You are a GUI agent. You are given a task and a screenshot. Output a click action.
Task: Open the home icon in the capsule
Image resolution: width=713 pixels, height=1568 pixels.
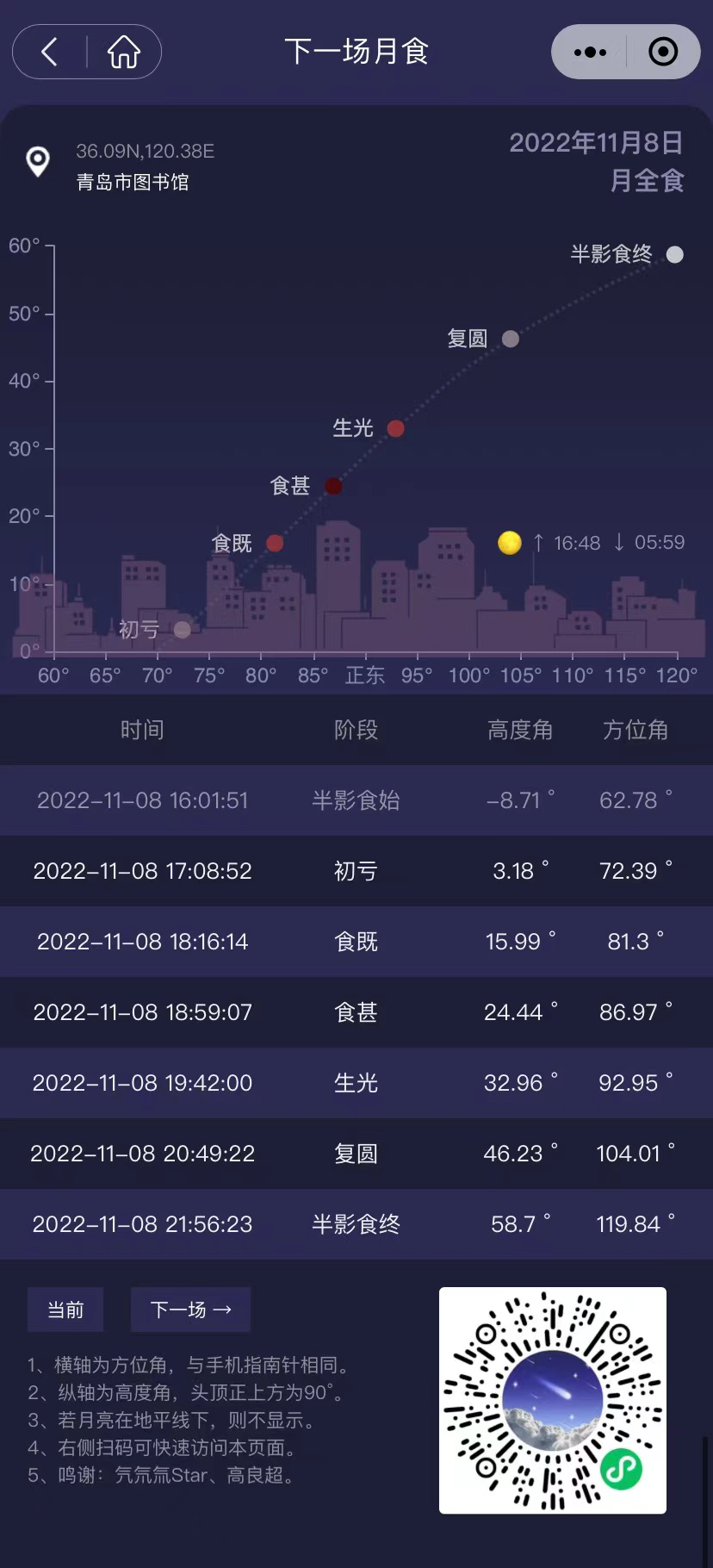pyautogui.click(x=124, y=52)
